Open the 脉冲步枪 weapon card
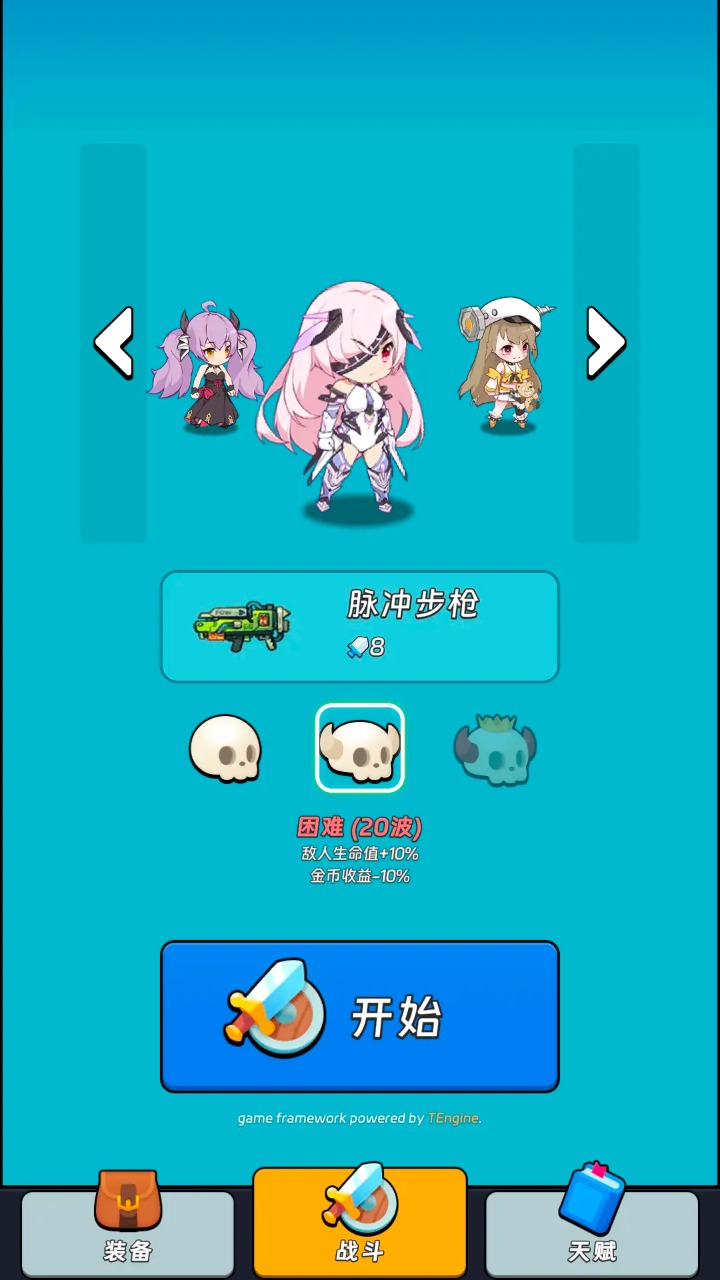Viewport: 720px width, 1280px height. click(x=360, y=626)
